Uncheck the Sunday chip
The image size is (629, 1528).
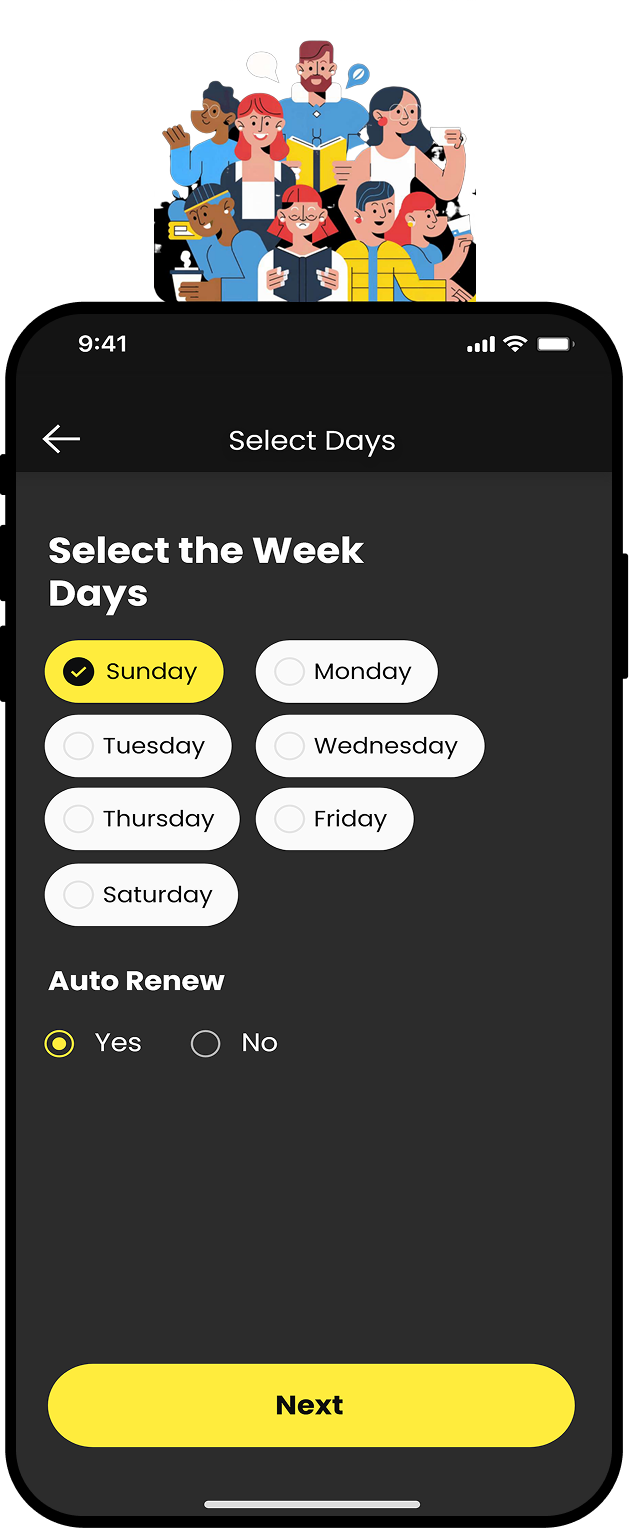point(134,671)
